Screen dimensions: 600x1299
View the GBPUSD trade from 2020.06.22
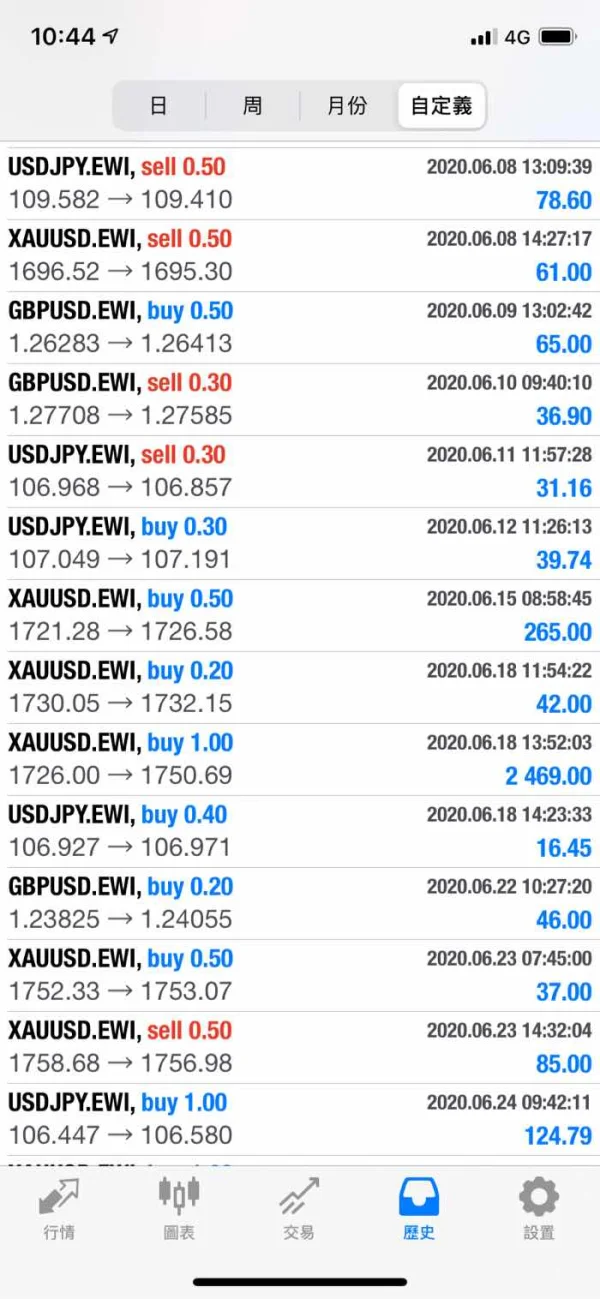pyautogui.click(x=300, y=904)
